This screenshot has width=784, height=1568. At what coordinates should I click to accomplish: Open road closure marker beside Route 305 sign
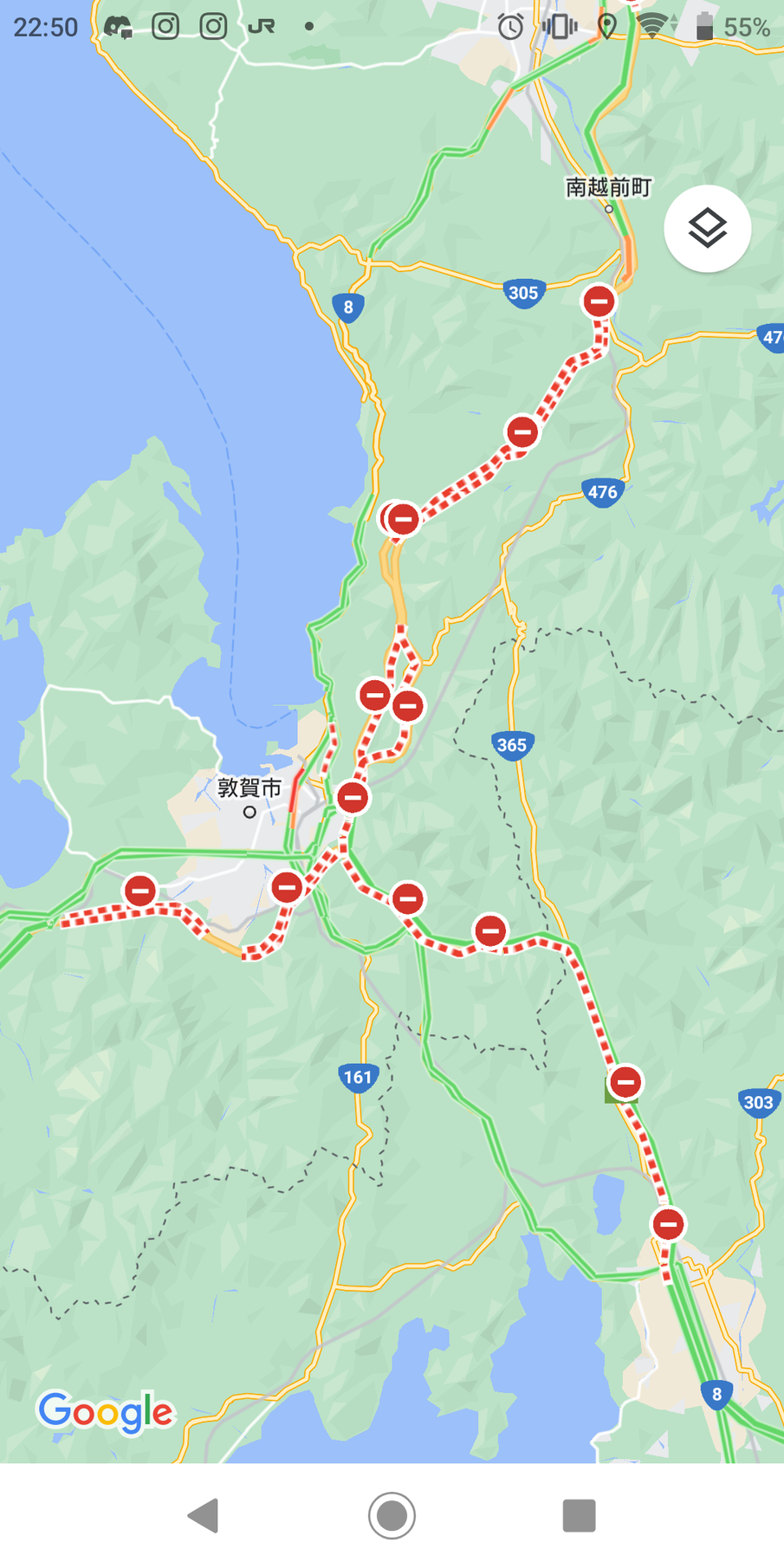point(599,301)
